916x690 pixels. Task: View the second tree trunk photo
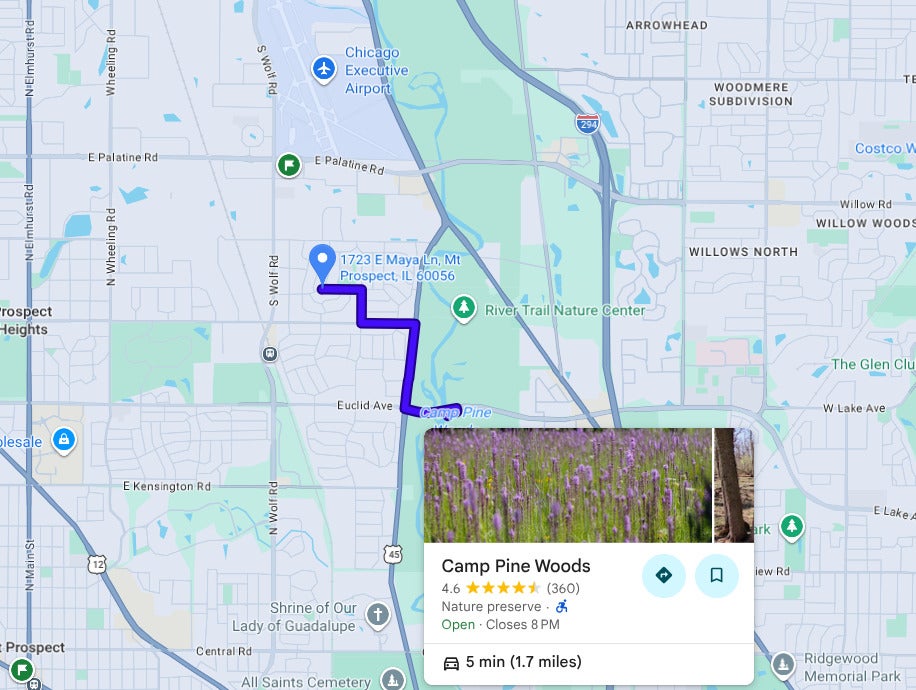(734, 485)
